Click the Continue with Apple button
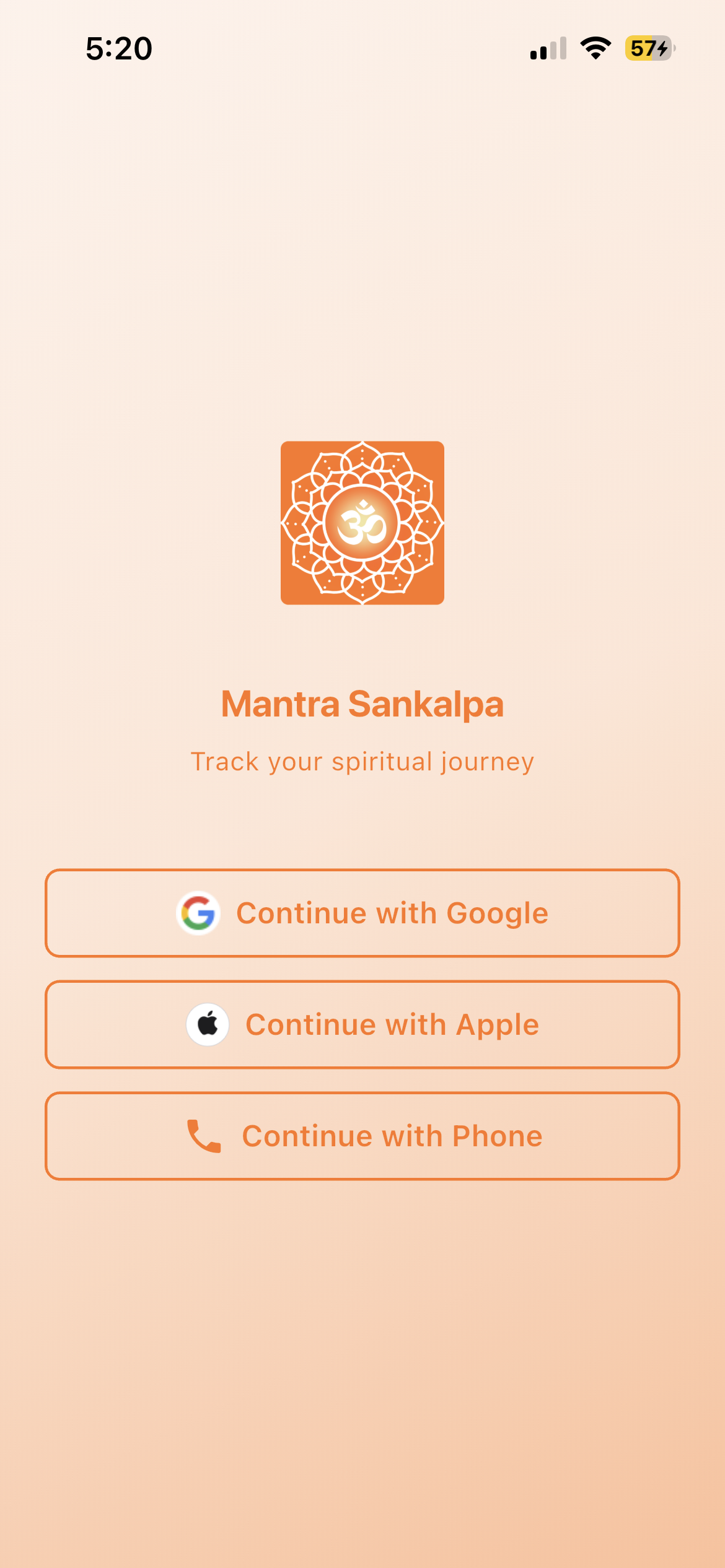This screenshot has height=1568, width=725. [x=362, y=1024]
